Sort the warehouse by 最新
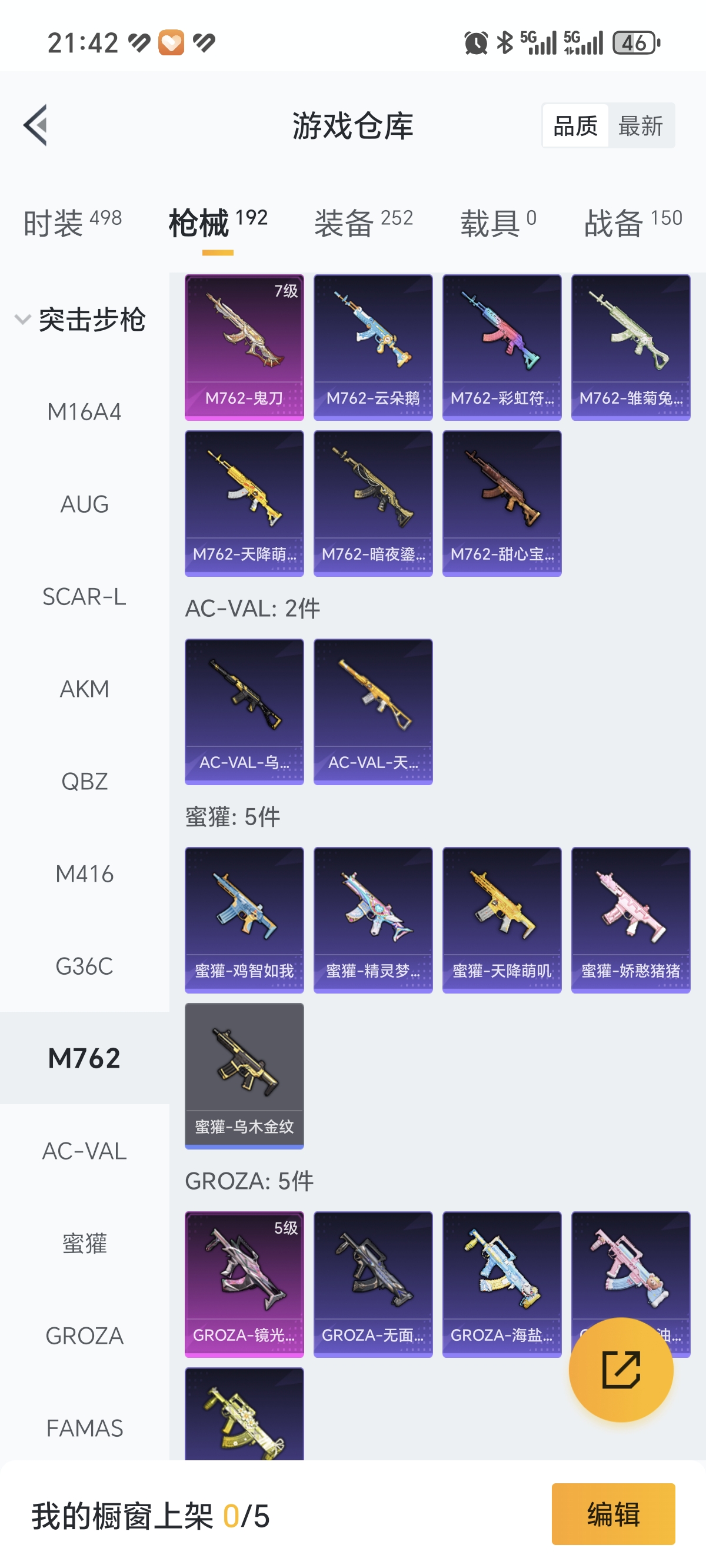This screenshot has height=1568, width=706. point(640,126)
